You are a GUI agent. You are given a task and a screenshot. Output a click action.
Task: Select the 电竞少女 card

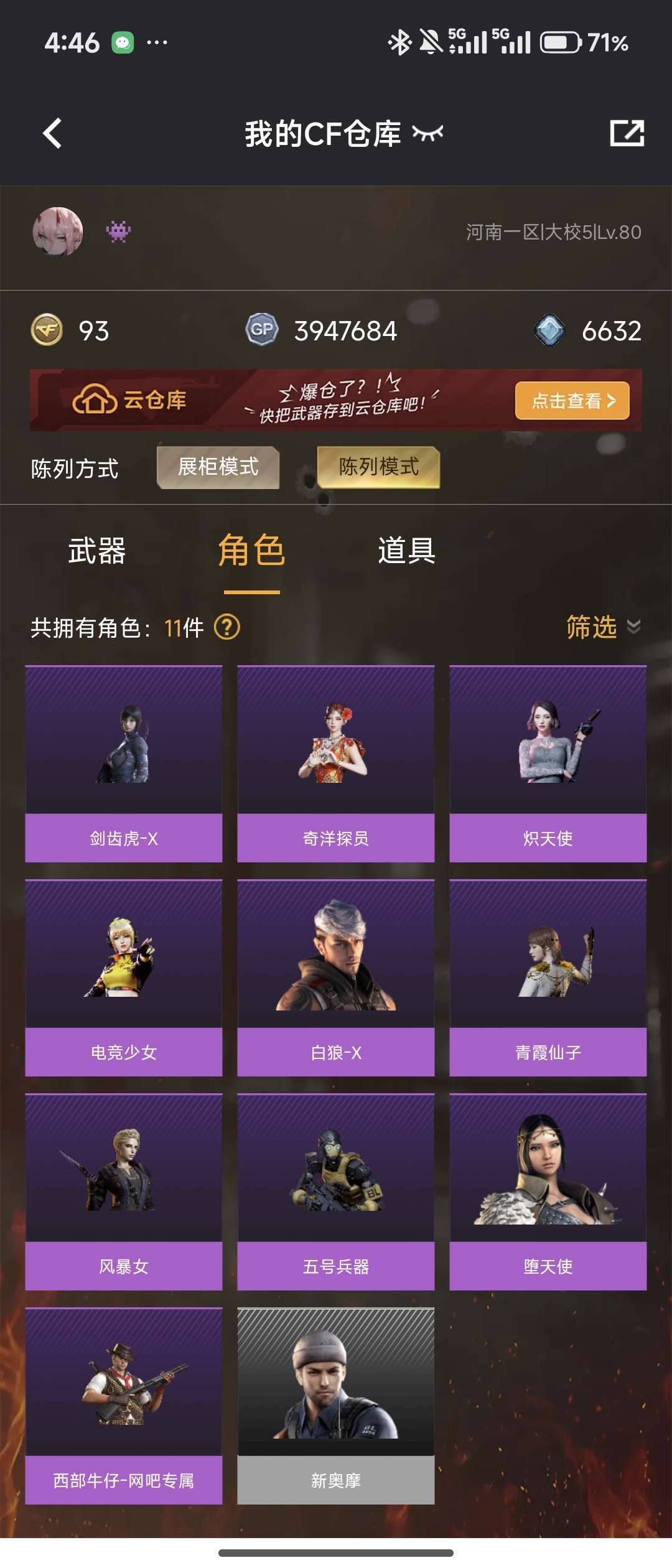[124, 978]
